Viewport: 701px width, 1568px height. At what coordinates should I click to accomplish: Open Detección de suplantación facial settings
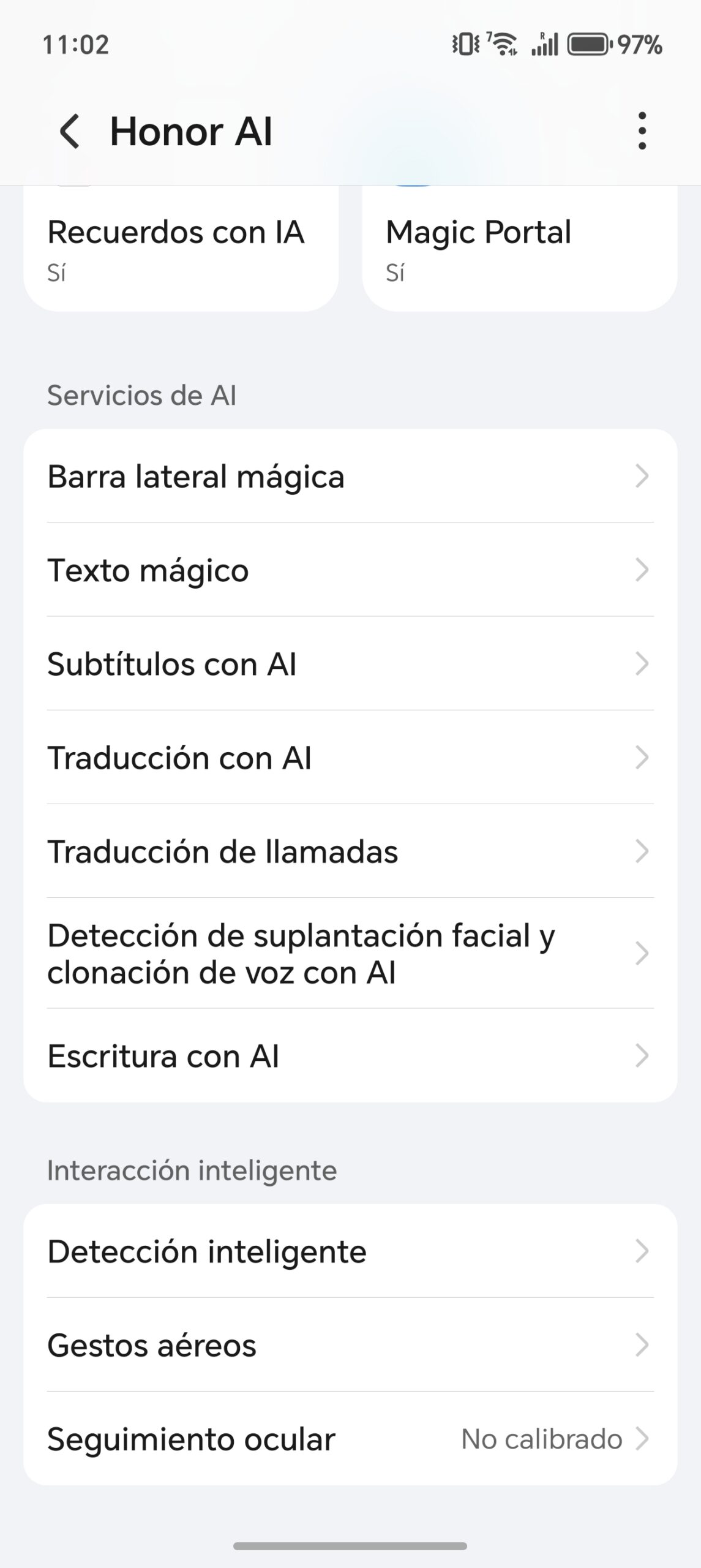[x=350, y=954]
